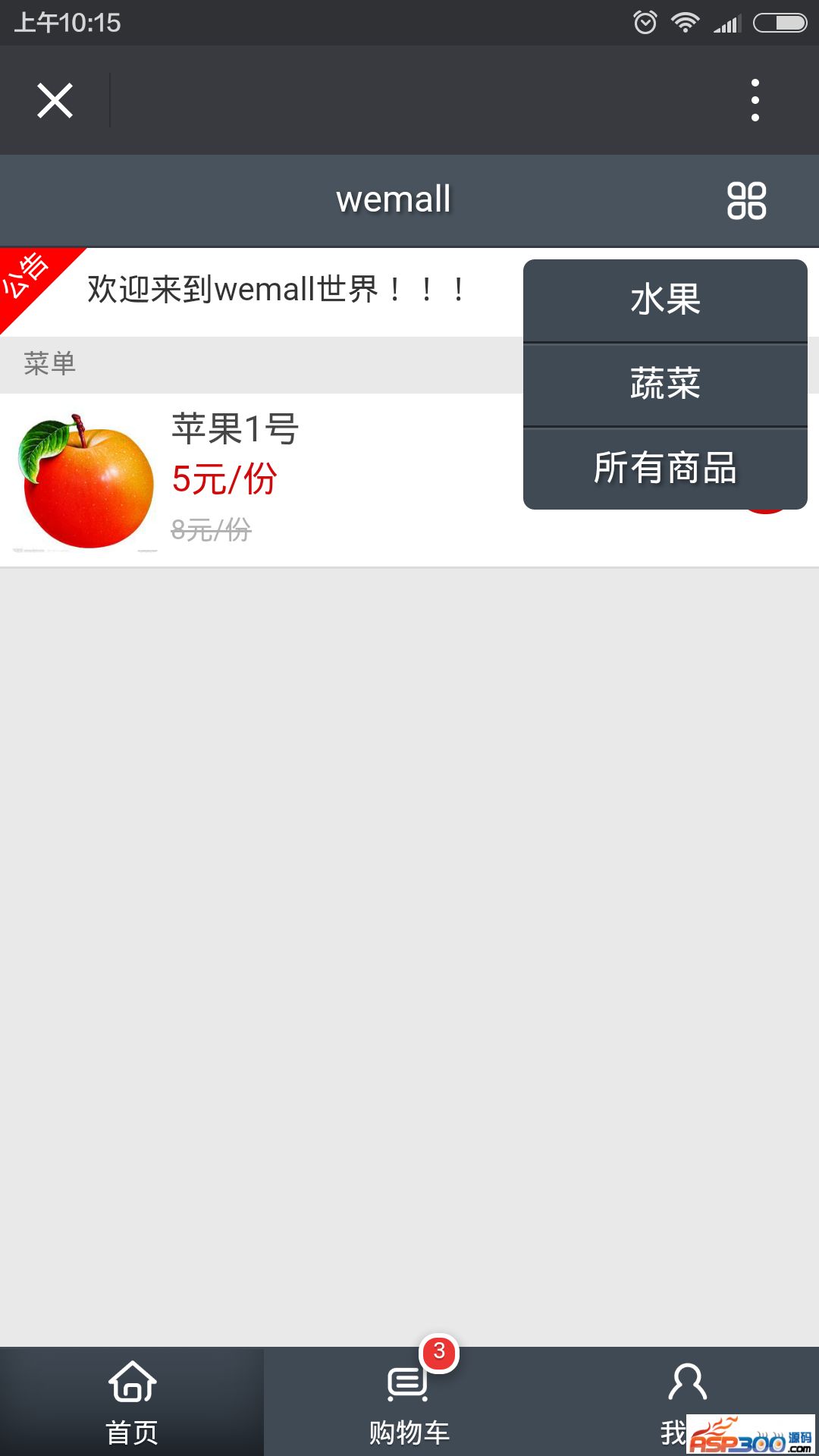Open the three-dot overflow menu
The height and width of the screenshot is (1456, 819).
[755, 100]
